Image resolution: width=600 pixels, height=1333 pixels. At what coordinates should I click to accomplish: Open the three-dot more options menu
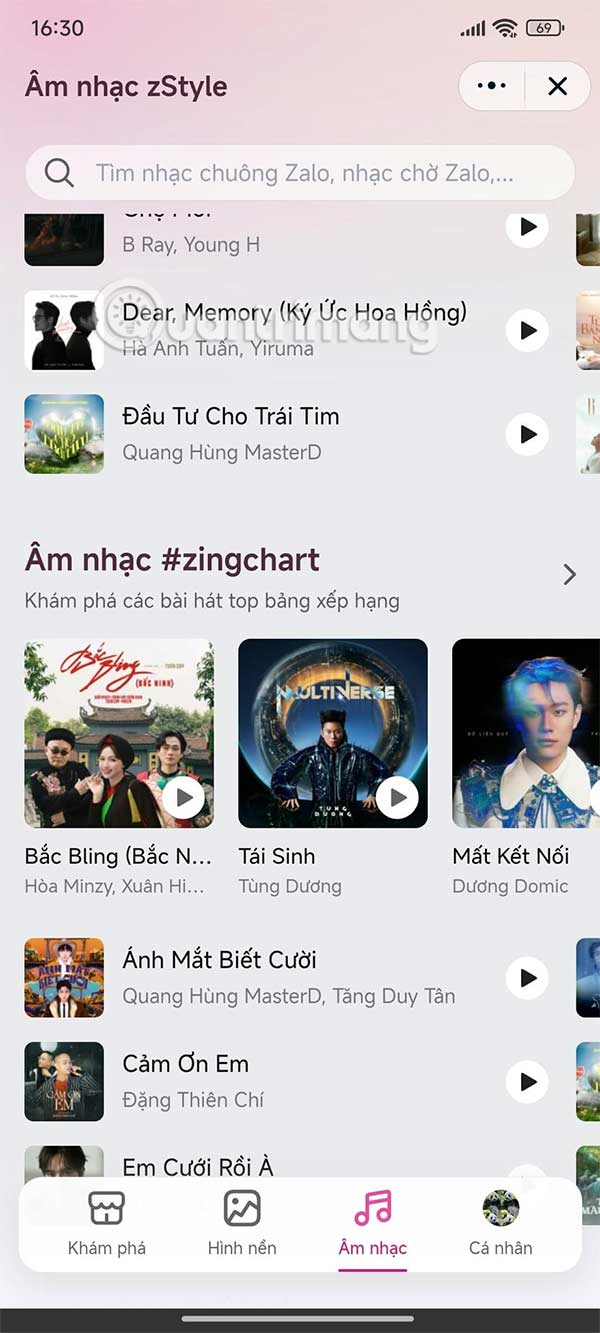(x=492, y=86)
